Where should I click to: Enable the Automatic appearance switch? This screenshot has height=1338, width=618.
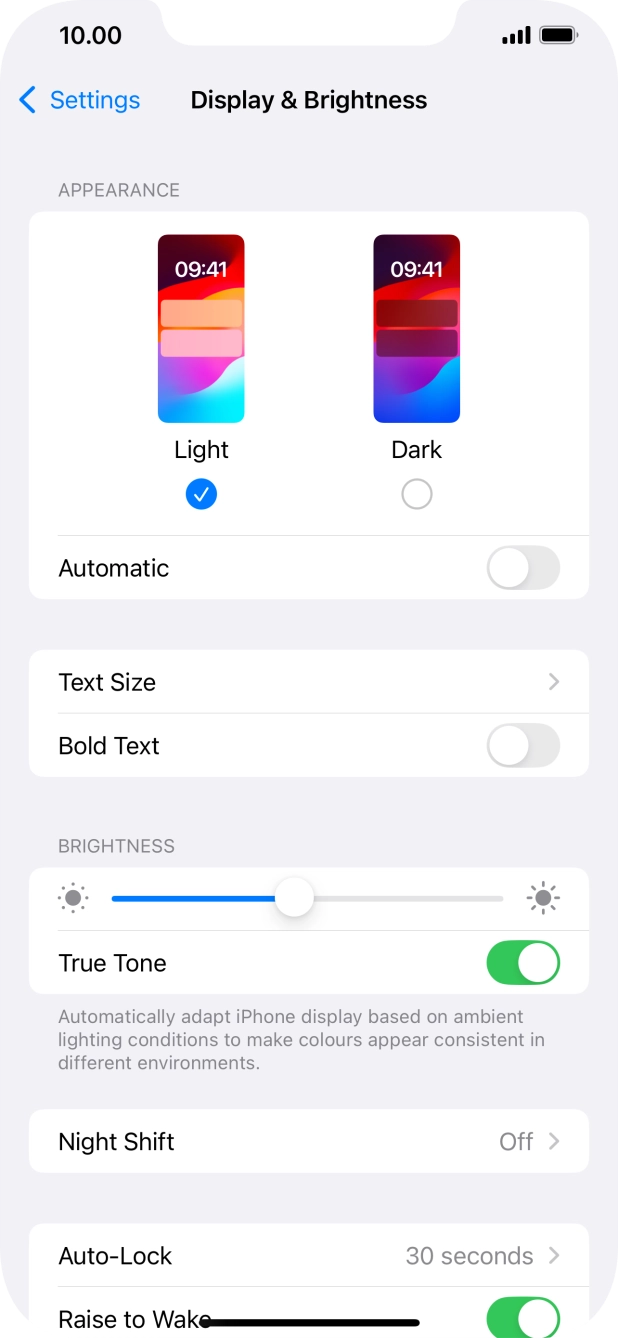point(522,568)
